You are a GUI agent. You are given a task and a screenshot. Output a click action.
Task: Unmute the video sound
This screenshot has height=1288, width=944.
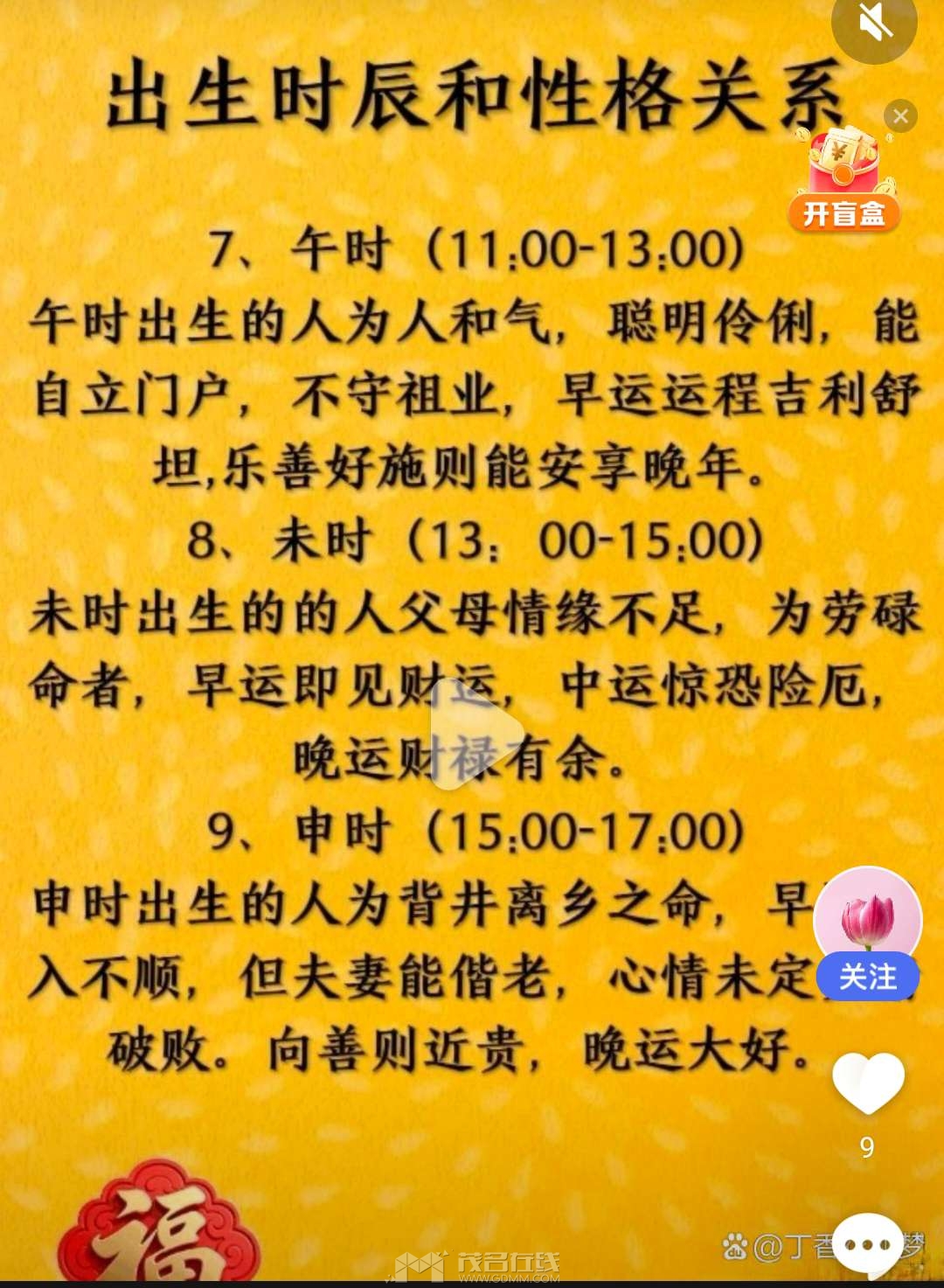(x=874, y=24)
